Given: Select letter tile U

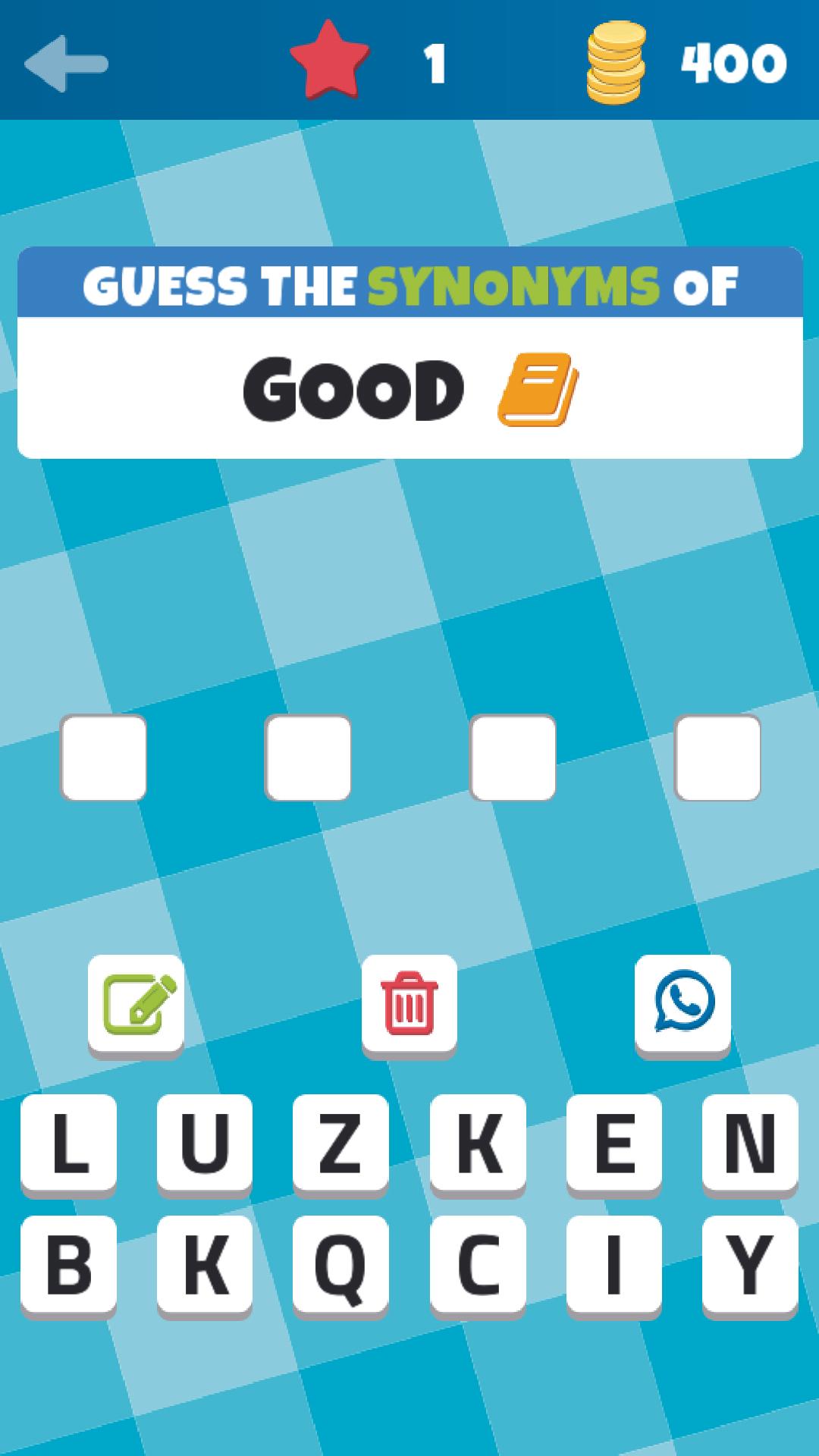Looking at the screenshot, I should [x=205, y=1142].
